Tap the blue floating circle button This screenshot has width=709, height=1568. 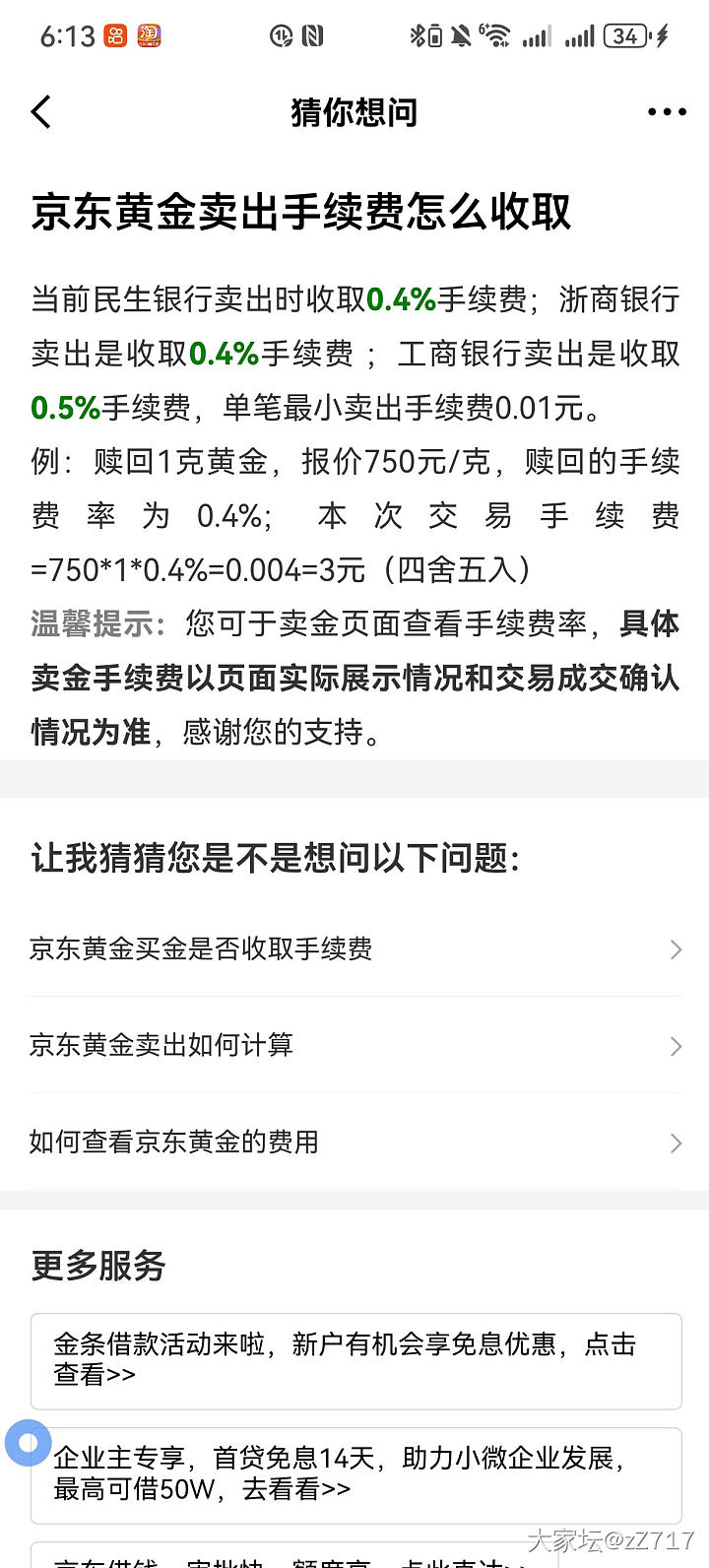click(28, 1444)
